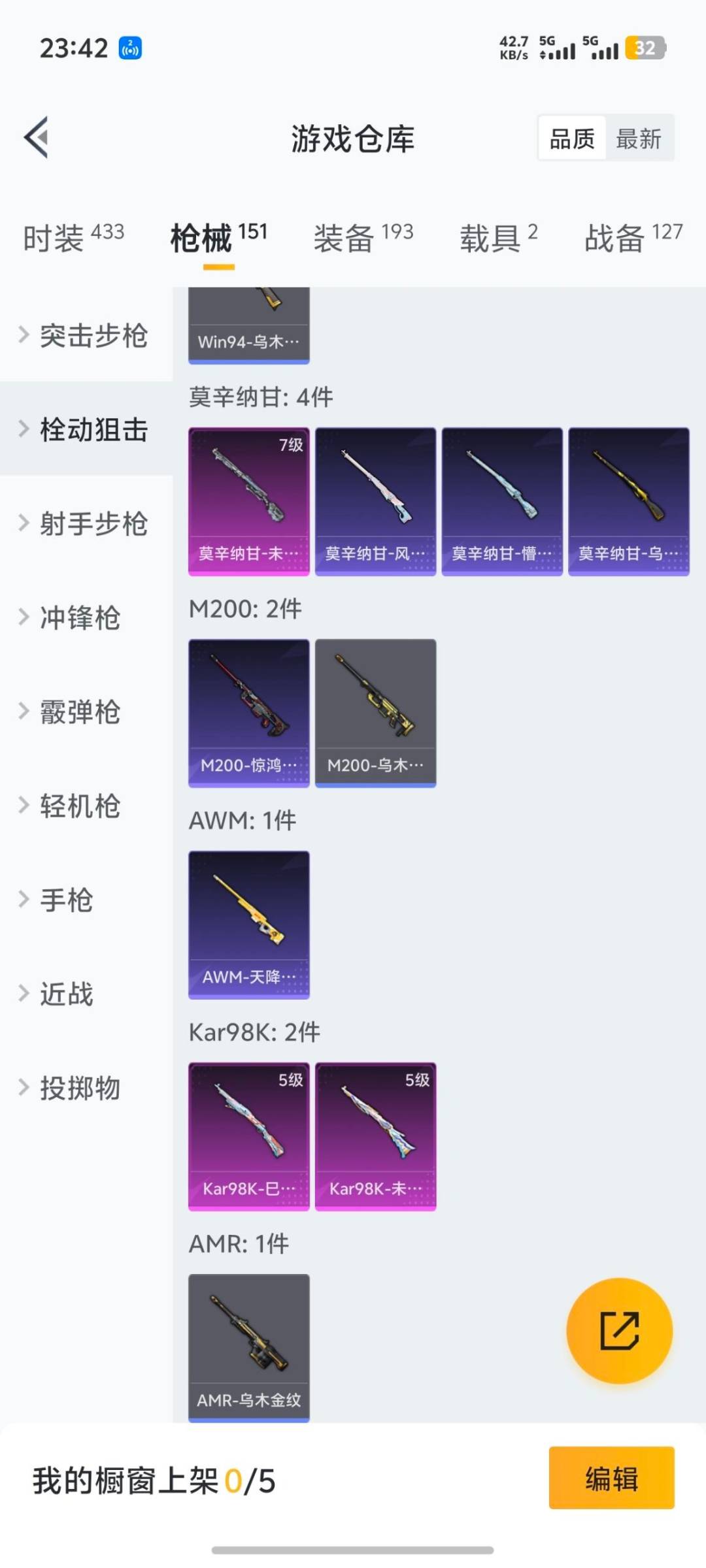
Task: Tap the screen-cast icon beside the clock
Action: (130, 48)
